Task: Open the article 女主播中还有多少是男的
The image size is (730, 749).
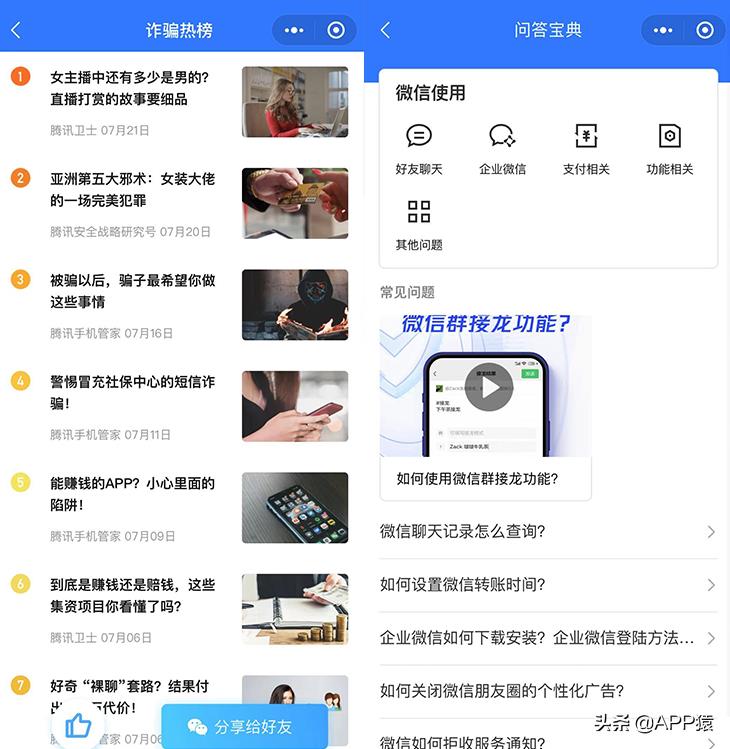Action: point(130,88)
